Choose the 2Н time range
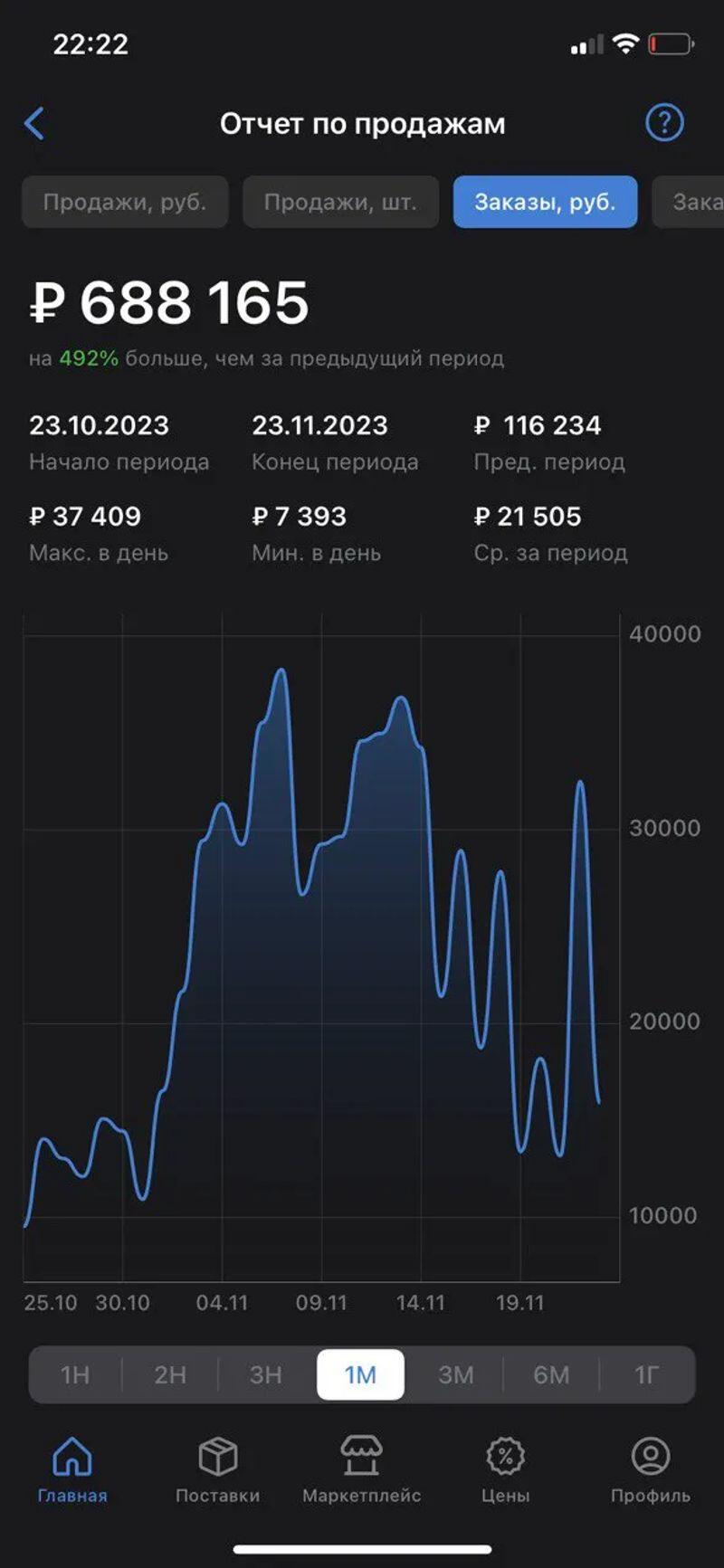 point(170,1375)
